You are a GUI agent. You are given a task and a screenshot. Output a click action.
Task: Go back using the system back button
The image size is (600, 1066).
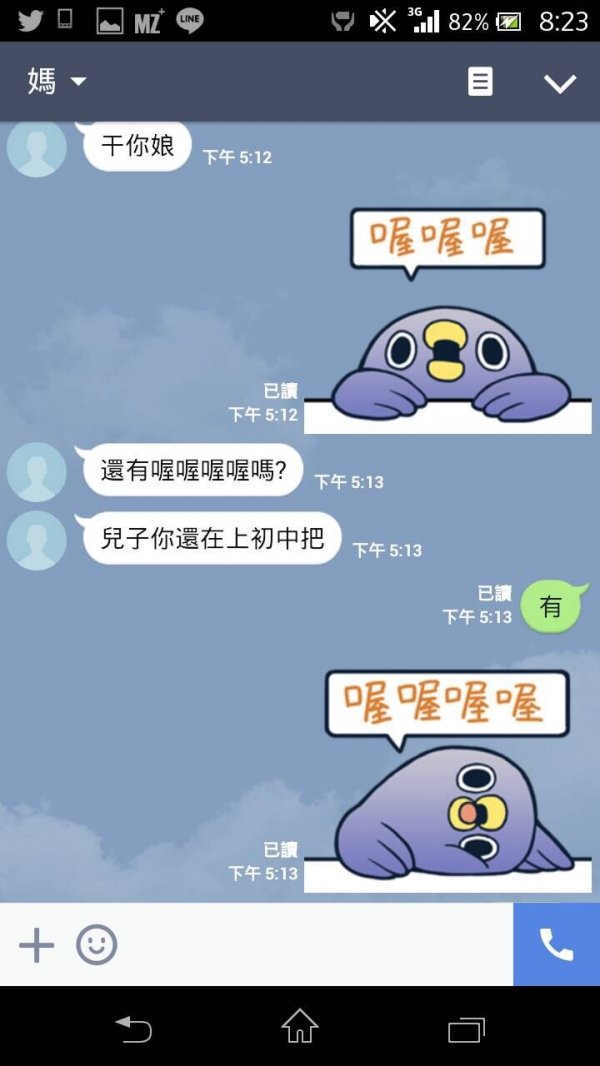133,1027
